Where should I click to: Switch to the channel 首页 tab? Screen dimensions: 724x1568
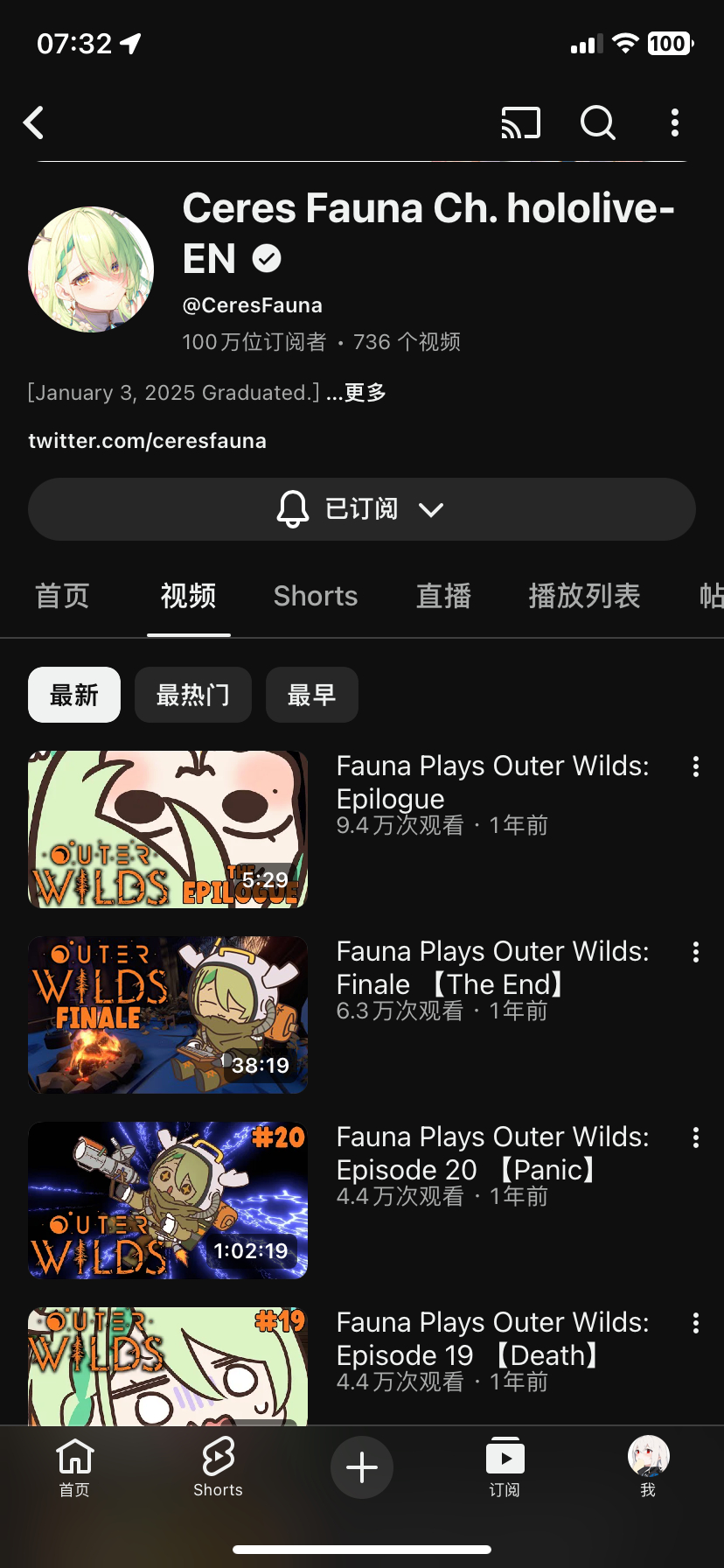pyautogui.click(x=62, y=596)
